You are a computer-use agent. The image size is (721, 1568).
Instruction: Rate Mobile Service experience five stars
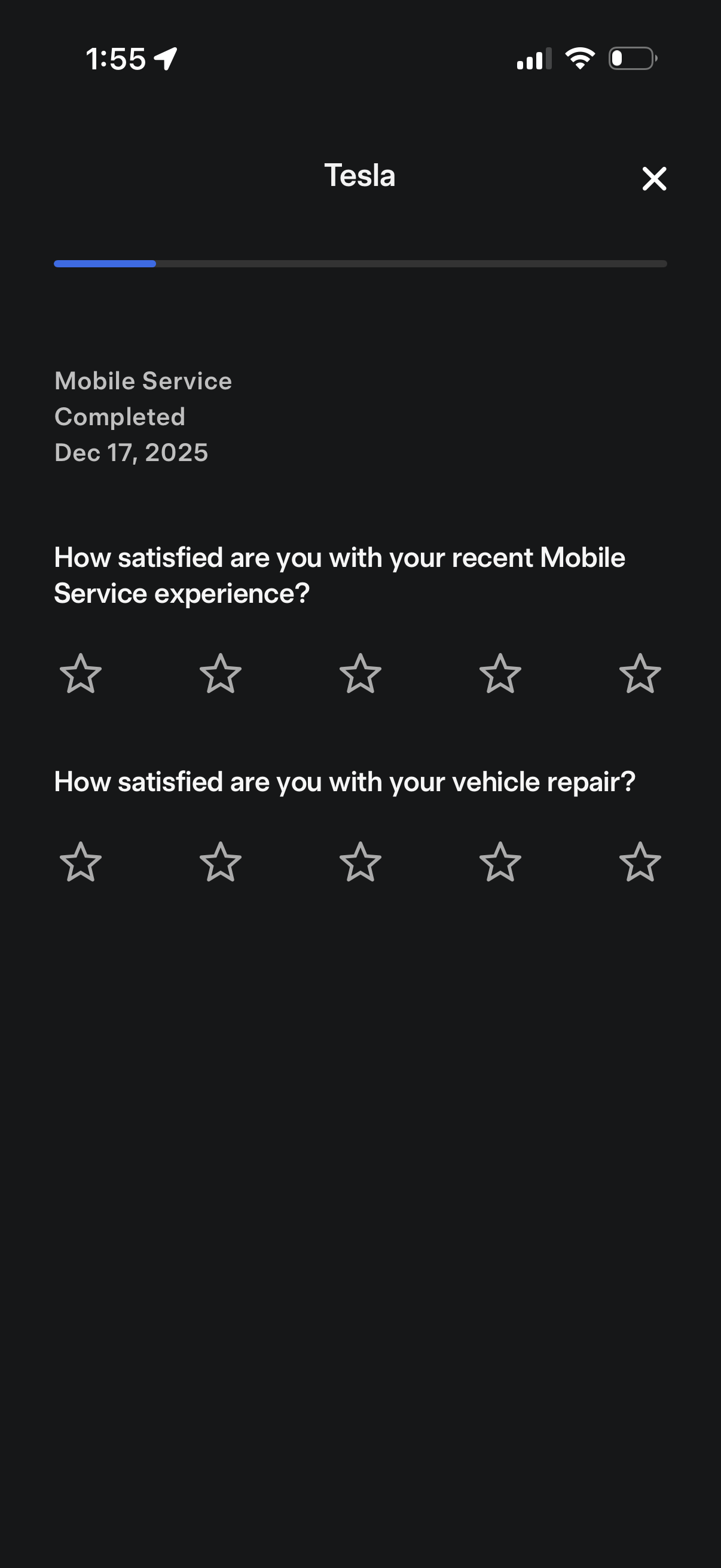tap(640, 675)
